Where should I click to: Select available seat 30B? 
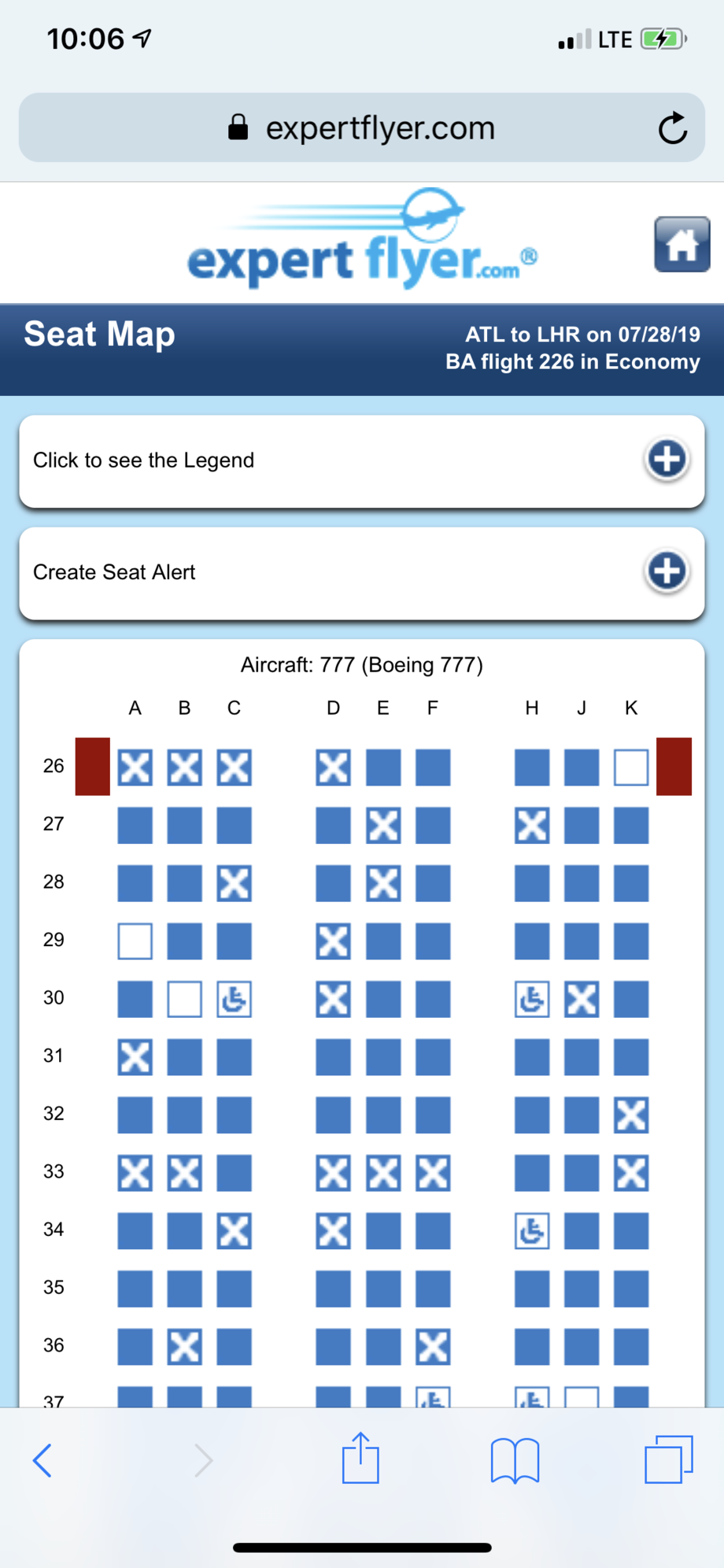click(x=185, y=1000)
